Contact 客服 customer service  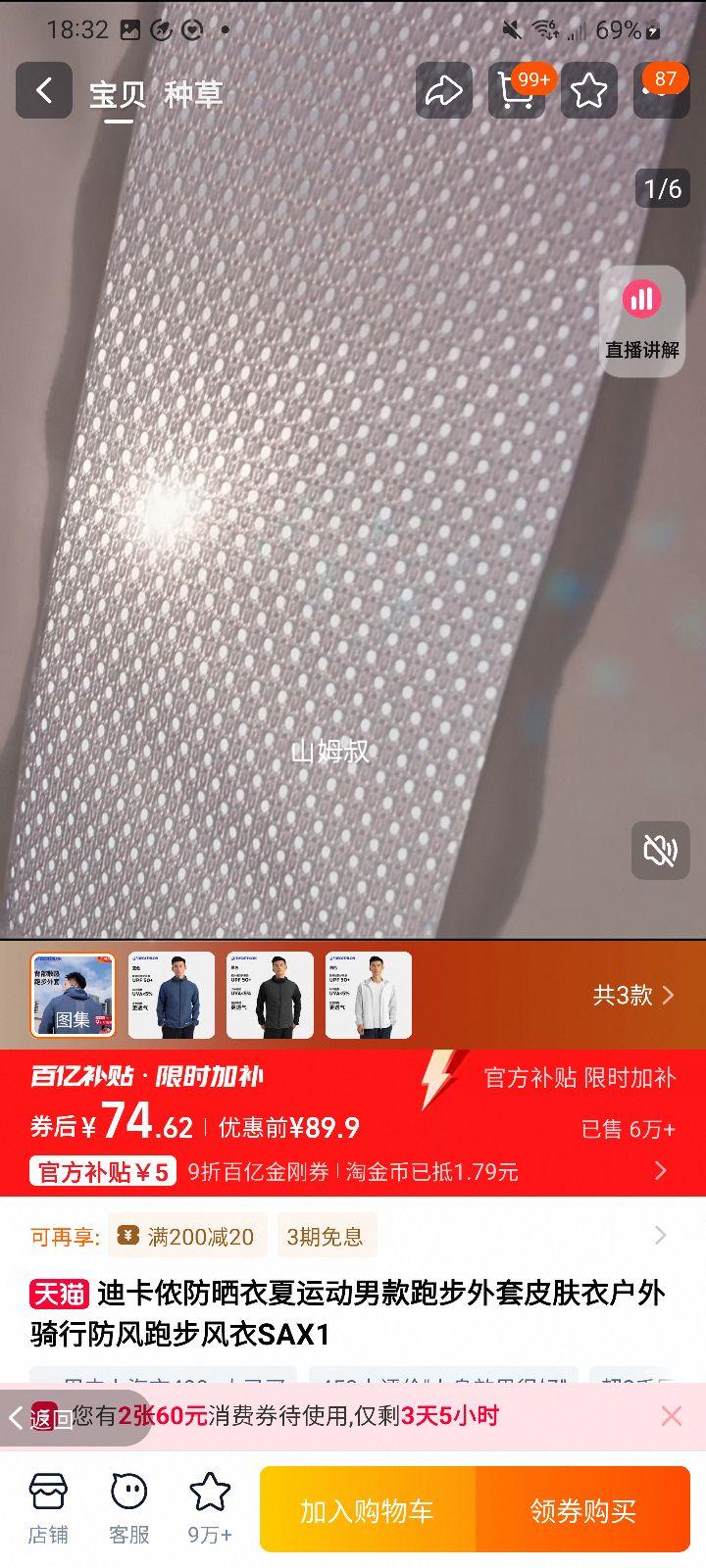tap(128, 1509)
